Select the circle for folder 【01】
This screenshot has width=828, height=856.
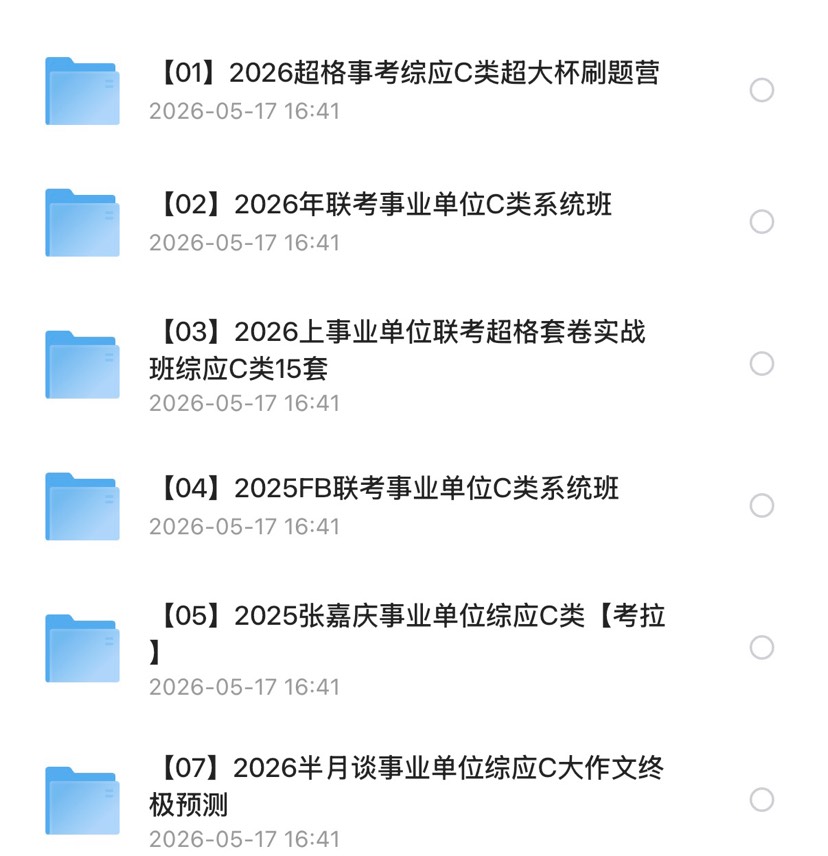[761, 90]
